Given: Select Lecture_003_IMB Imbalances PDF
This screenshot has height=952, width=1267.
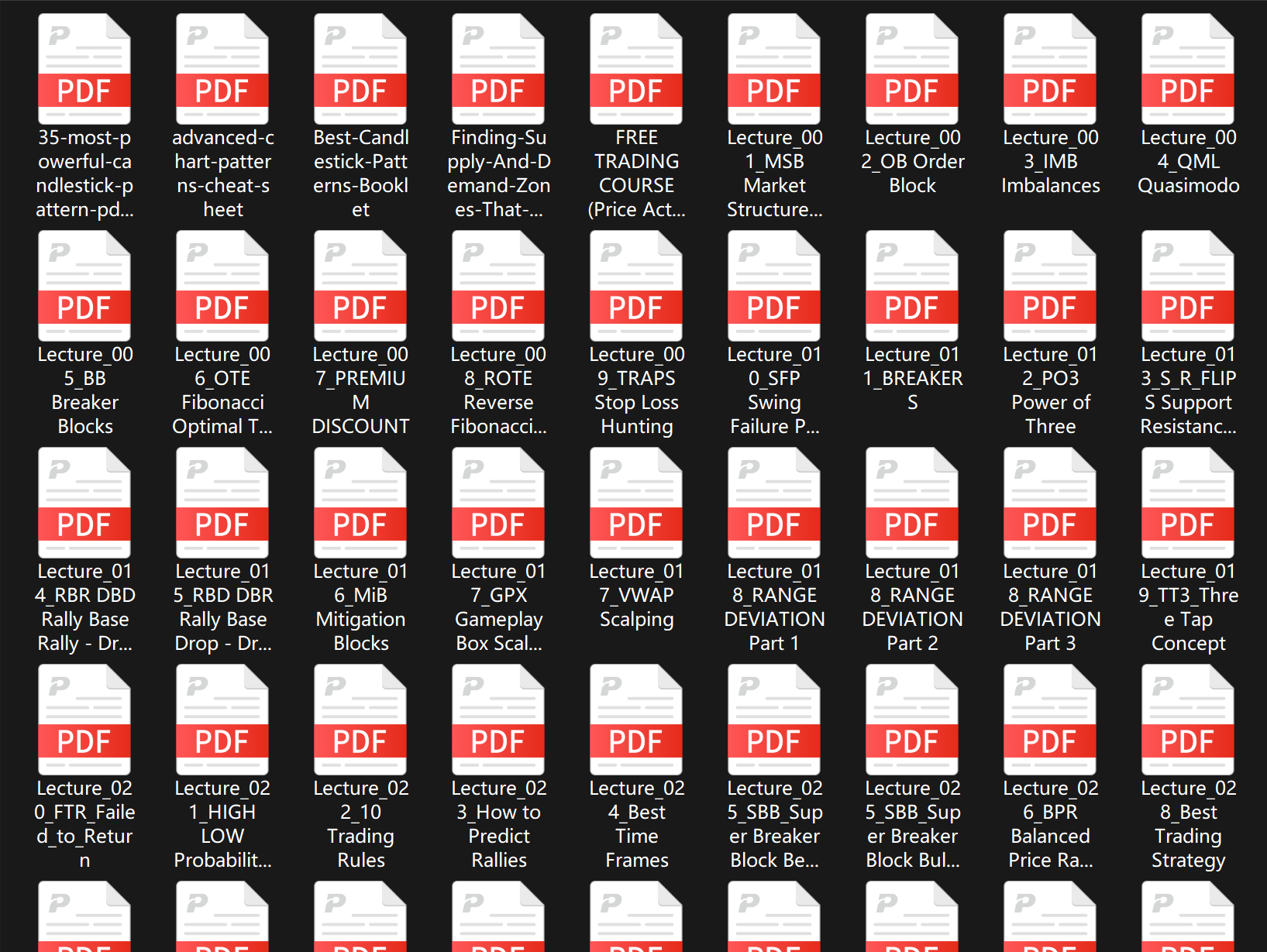Looking at the screenshot, I should tap(1050, 71).
